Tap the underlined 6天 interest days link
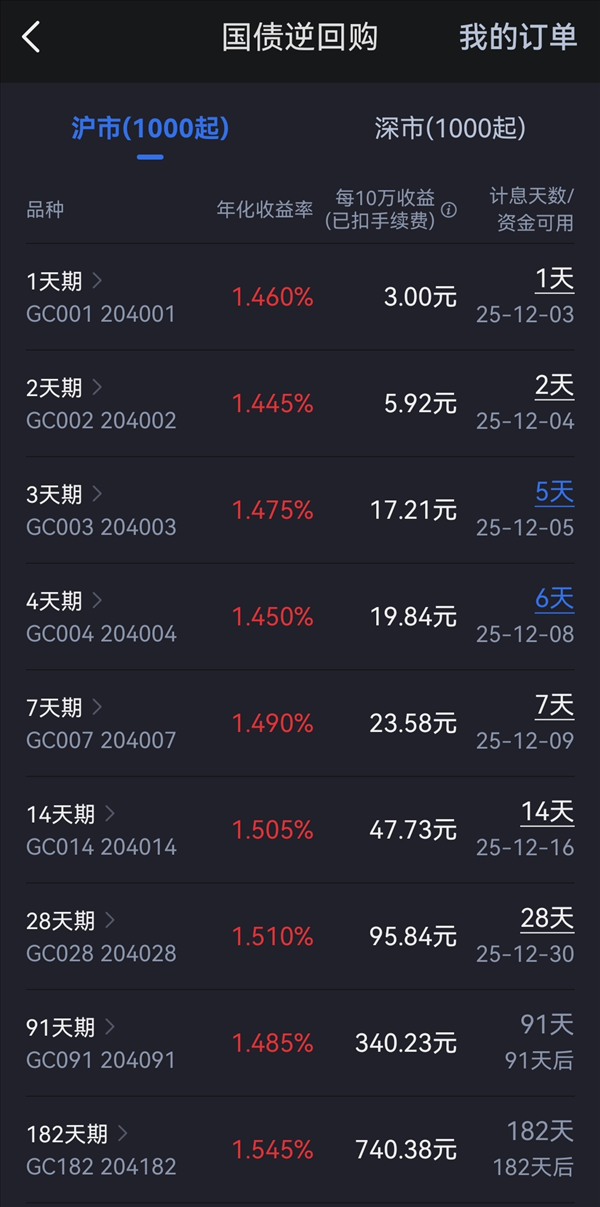Screen dimensions: 600x1207 pyautogui.click(x=554, y=599)
